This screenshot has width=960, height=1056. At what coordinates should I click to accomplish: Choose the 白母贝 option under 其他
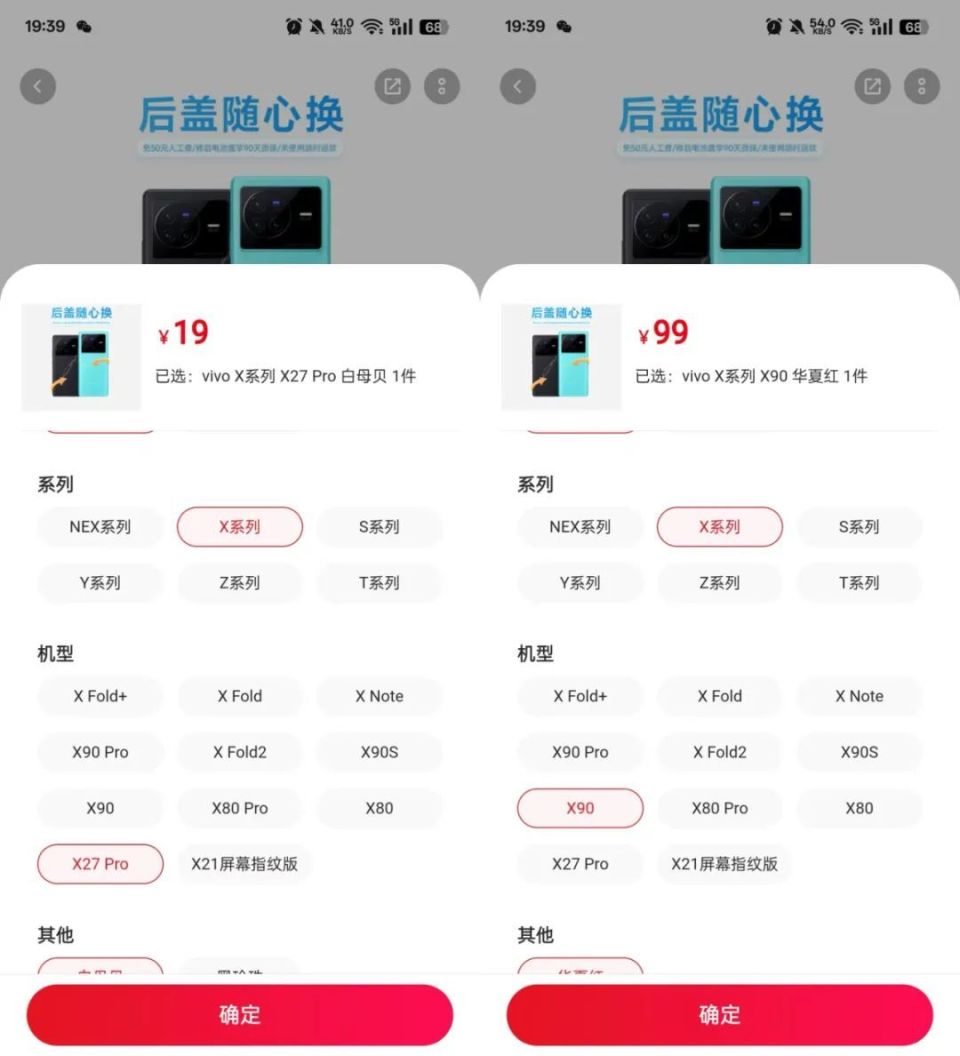point(100,972)
